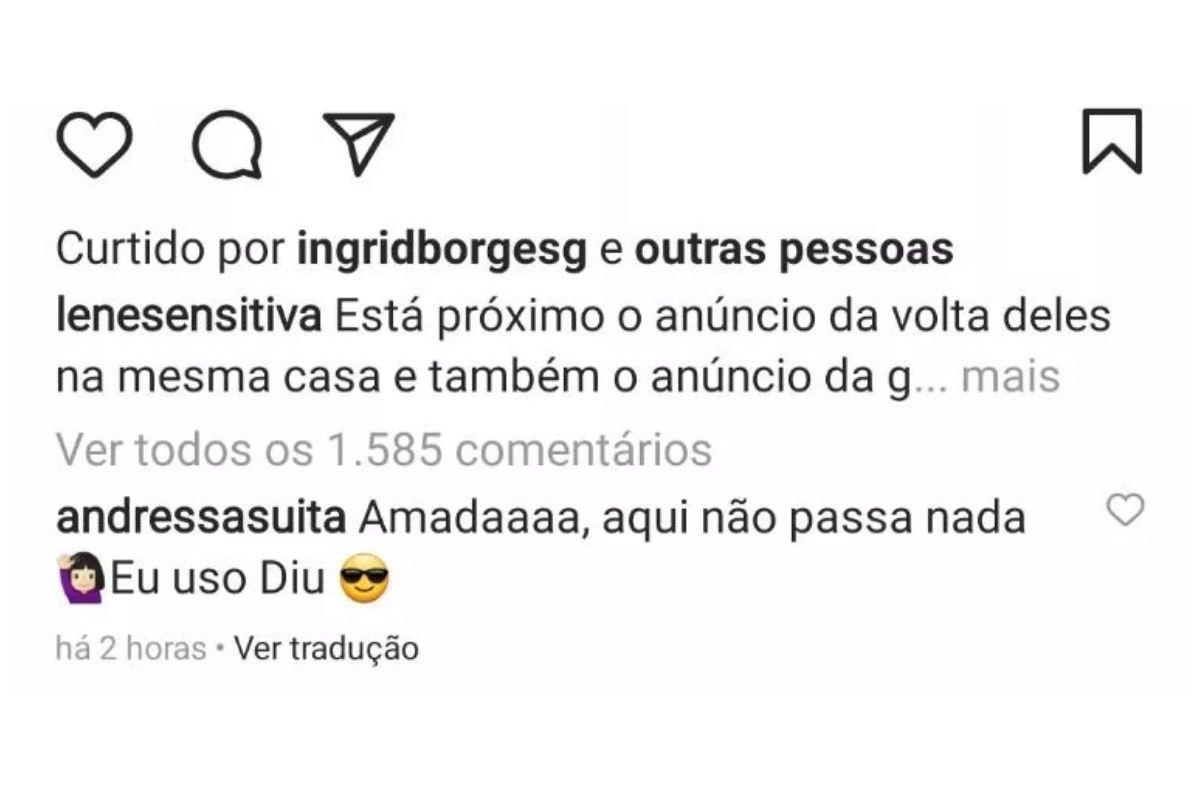Open lenesensitiva's profile
The image size is (1200, 800).
[188, 317]
